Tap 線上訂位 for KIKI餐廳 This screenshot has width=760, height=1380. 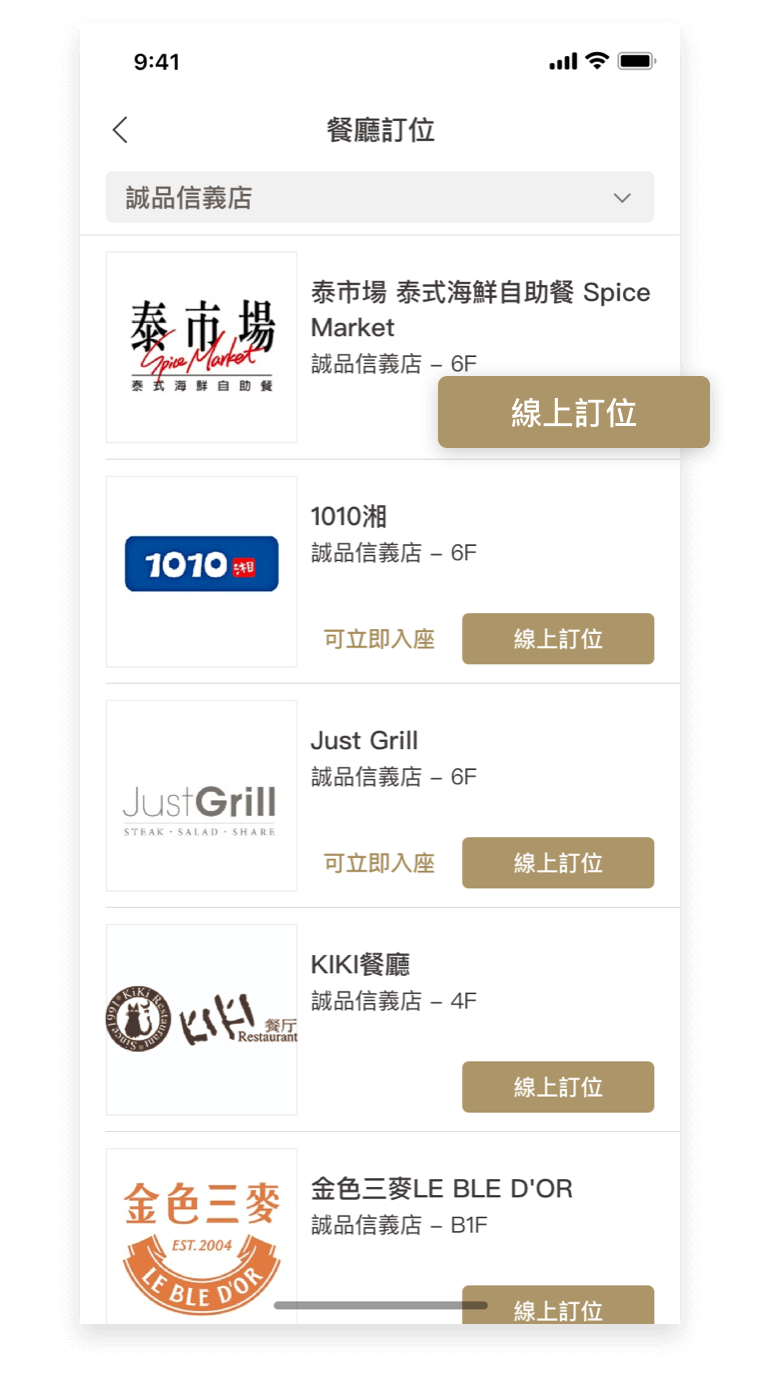pos(558,1087)
